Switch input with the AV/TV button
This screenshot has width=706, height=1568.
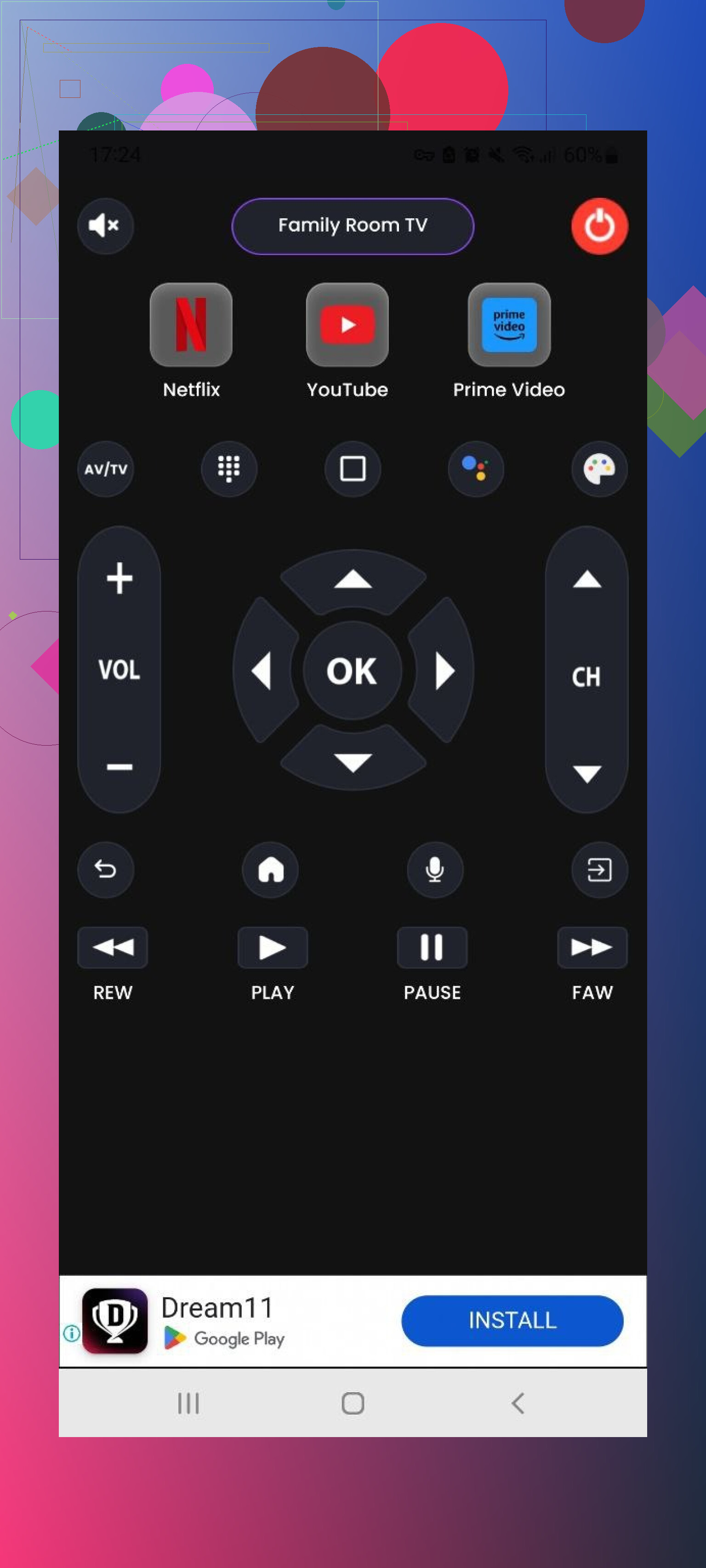[105, 469]
